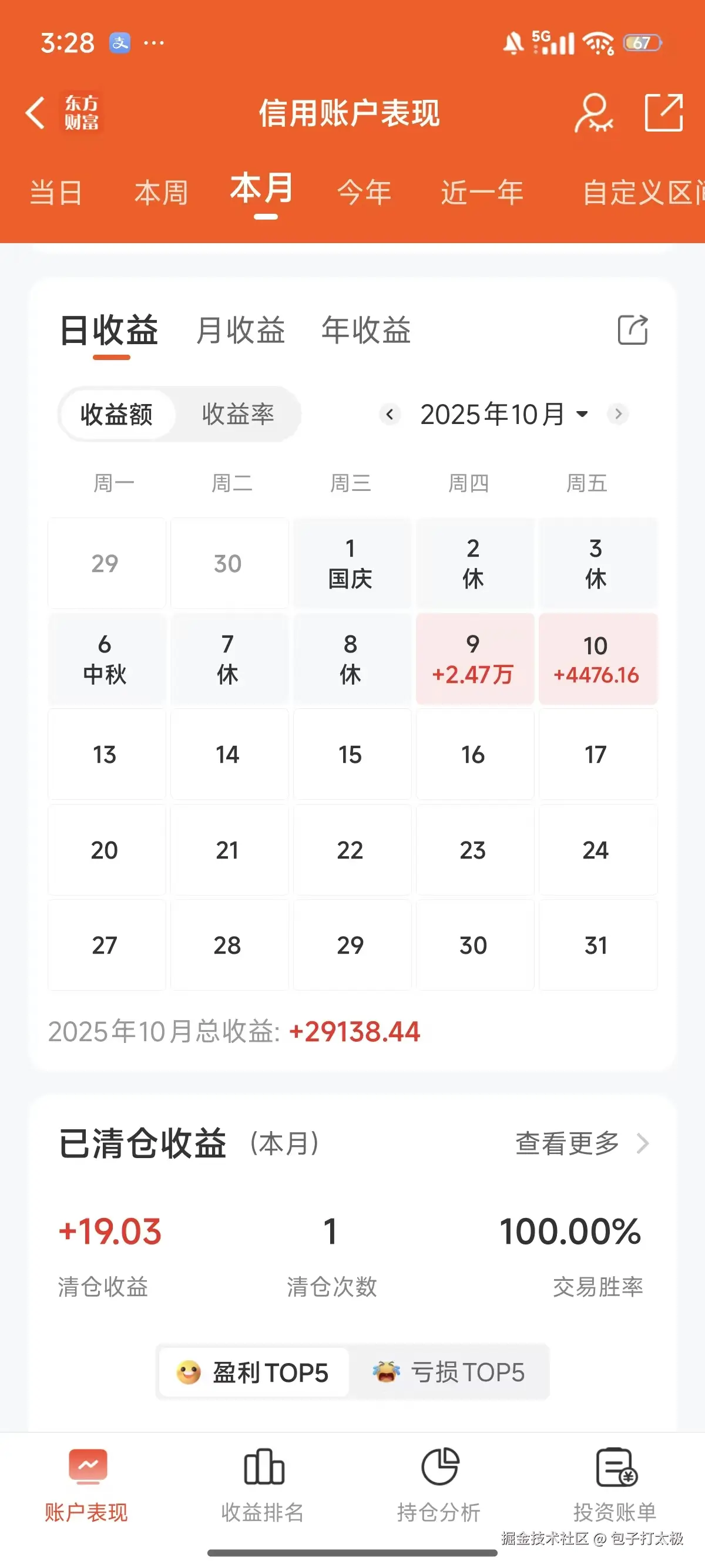Click the closed-eye privacy icon at top
This screenshot has width=705, height=1568.
pos(592,113)
